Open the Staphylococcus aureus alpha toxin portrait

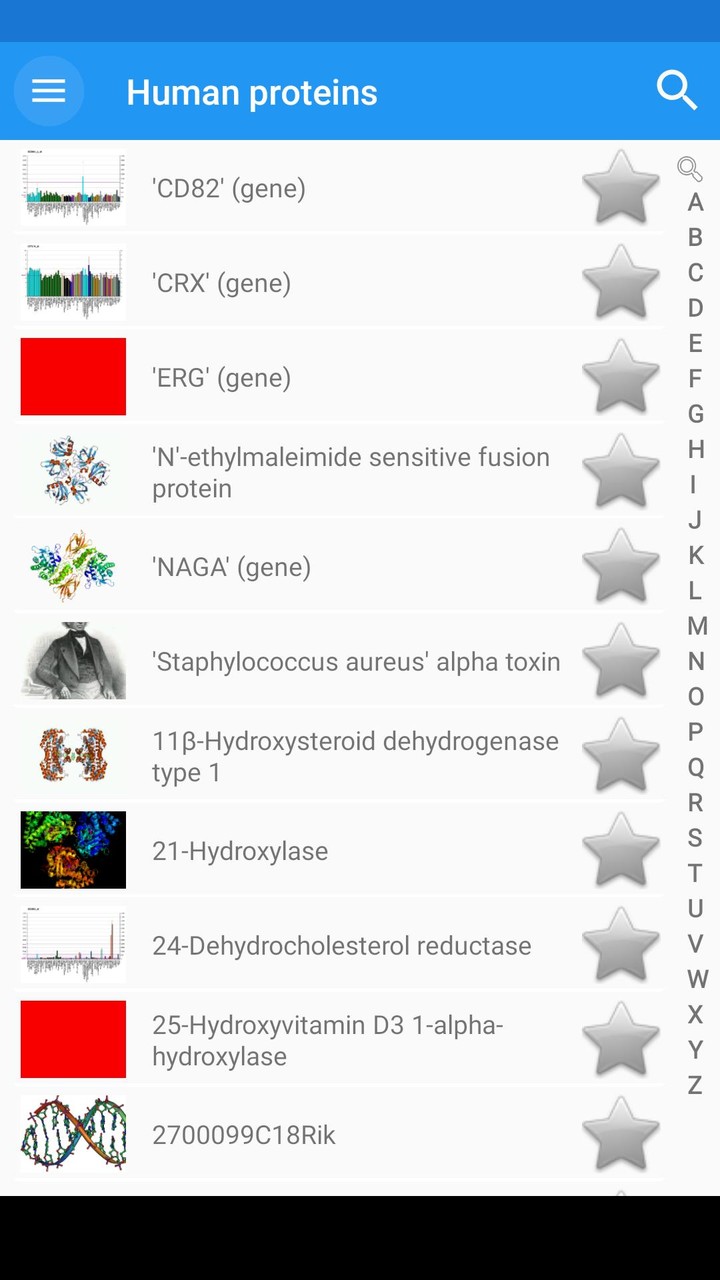pos(72,660)
